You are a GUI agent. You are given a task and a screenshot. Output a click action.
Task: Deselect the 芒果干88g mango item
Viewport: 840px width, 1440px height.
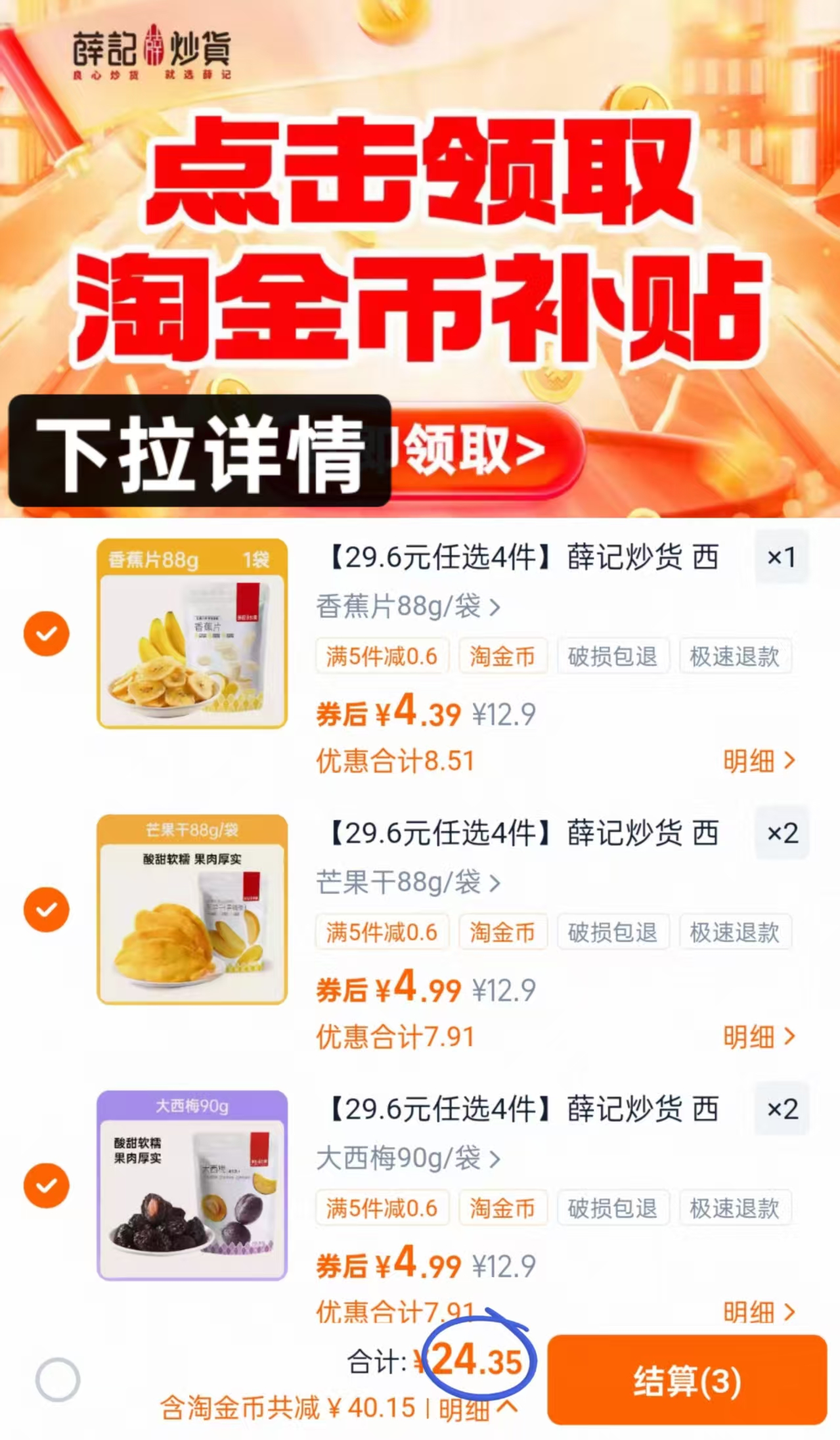coord(45,910)
